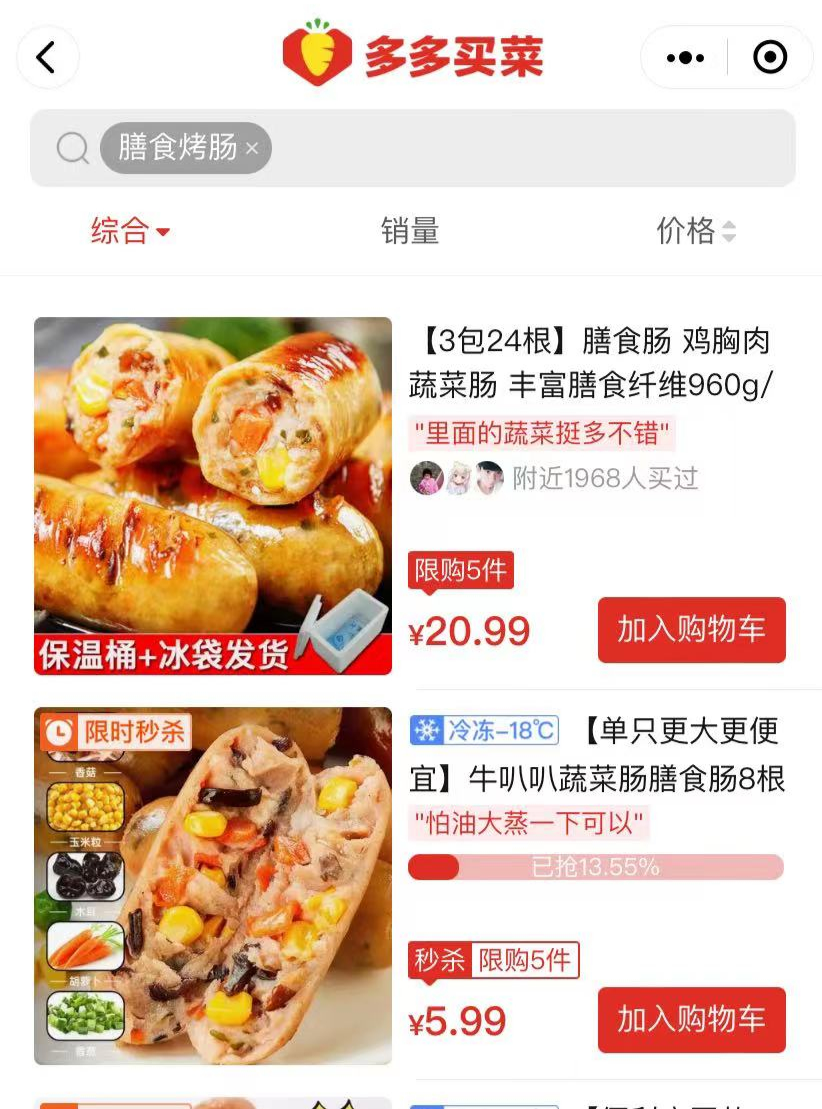Add the ¥20.99 膳食肠 to the cart

point(691,630)
